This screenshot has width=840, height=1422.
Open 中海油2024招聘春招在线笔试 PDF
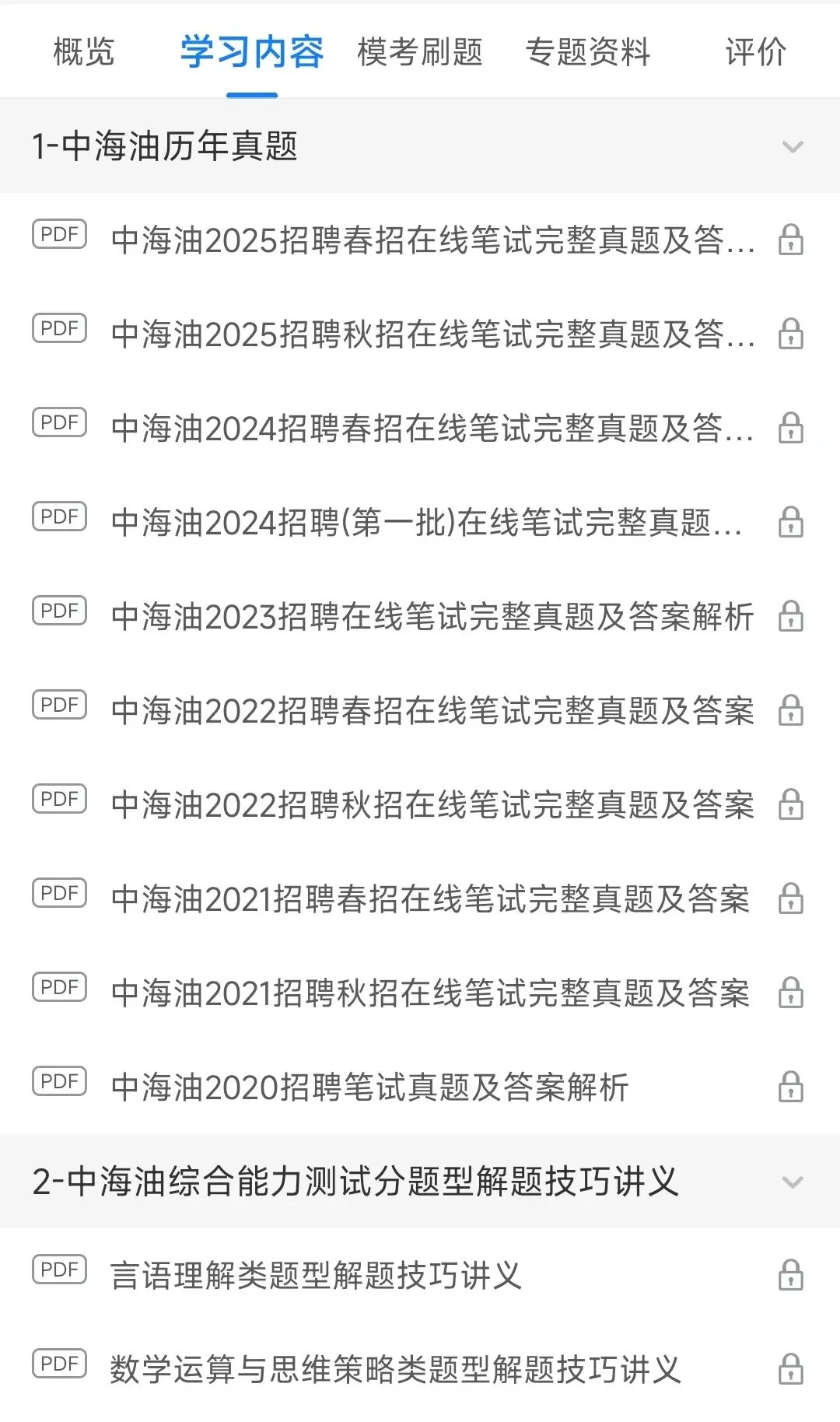pos(420,428)
